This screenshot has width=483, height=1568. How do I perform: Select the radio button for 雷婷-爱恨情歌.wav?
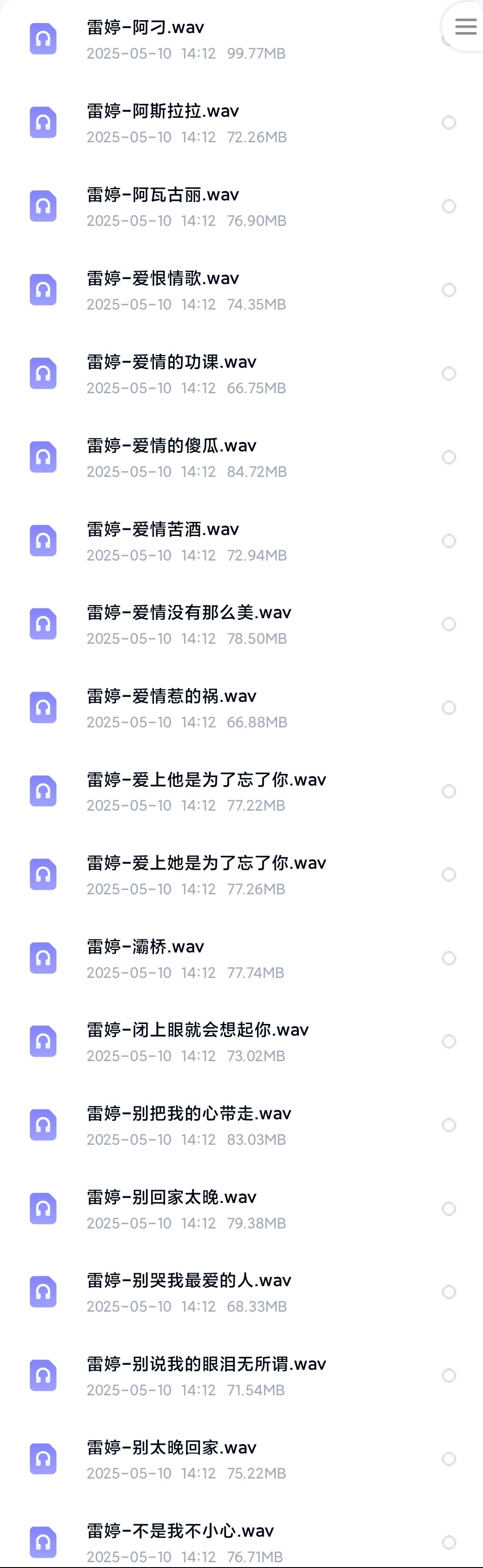(449, 290)
